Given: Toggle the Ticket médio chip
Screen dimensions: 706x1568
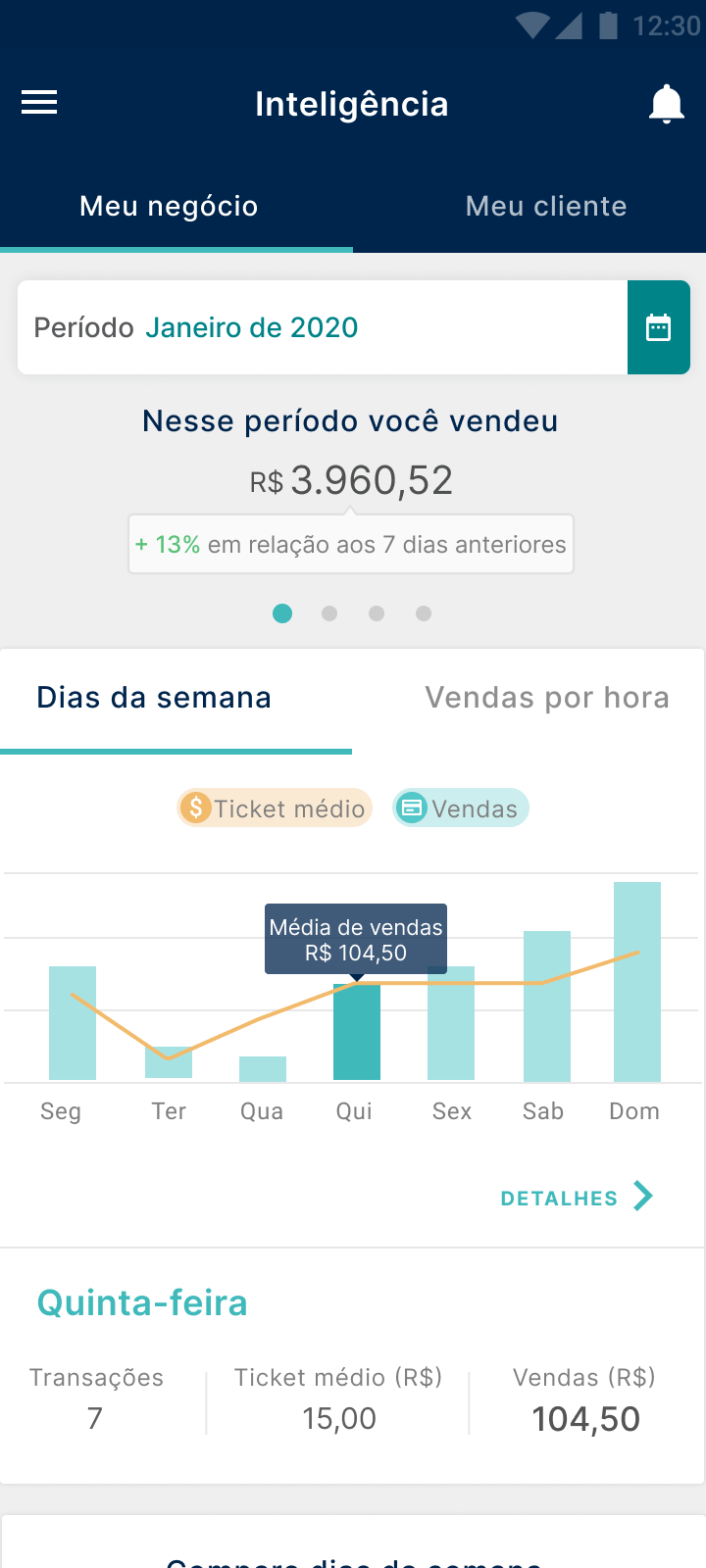Looking at the screenshot, I should [275, 808].
